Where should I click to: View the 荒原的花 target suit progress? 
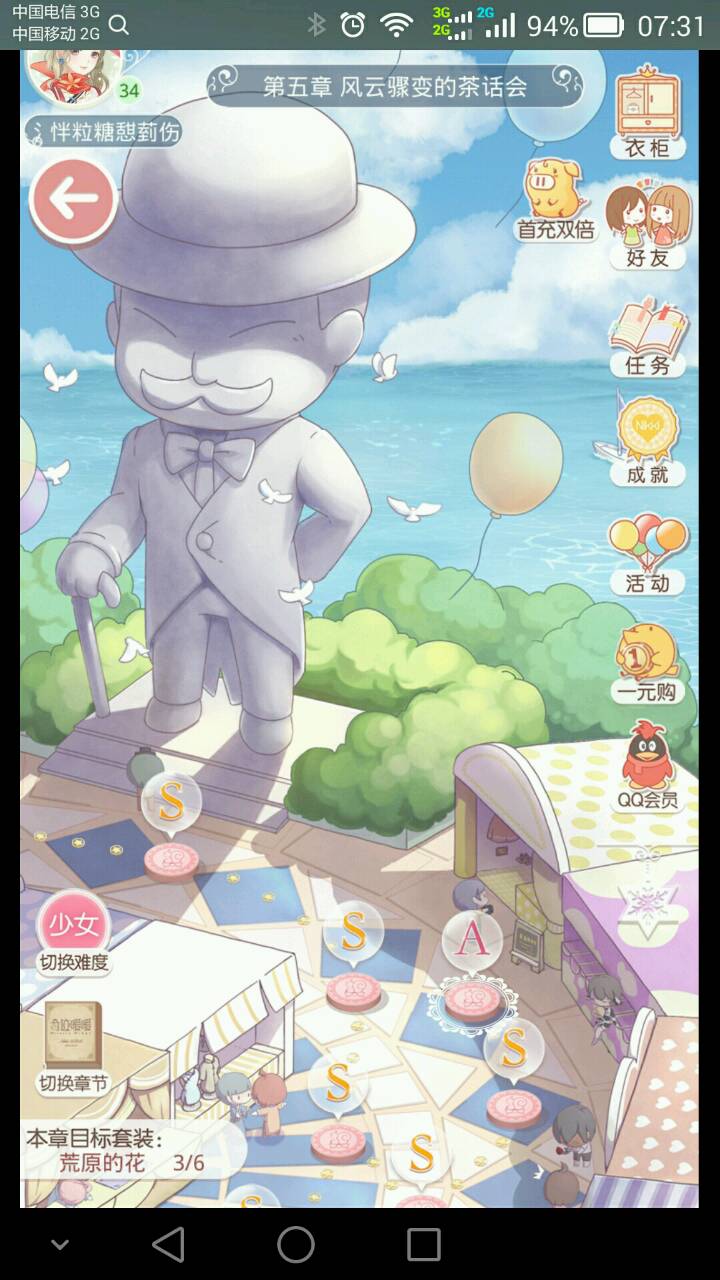[x=128, y=1152]
